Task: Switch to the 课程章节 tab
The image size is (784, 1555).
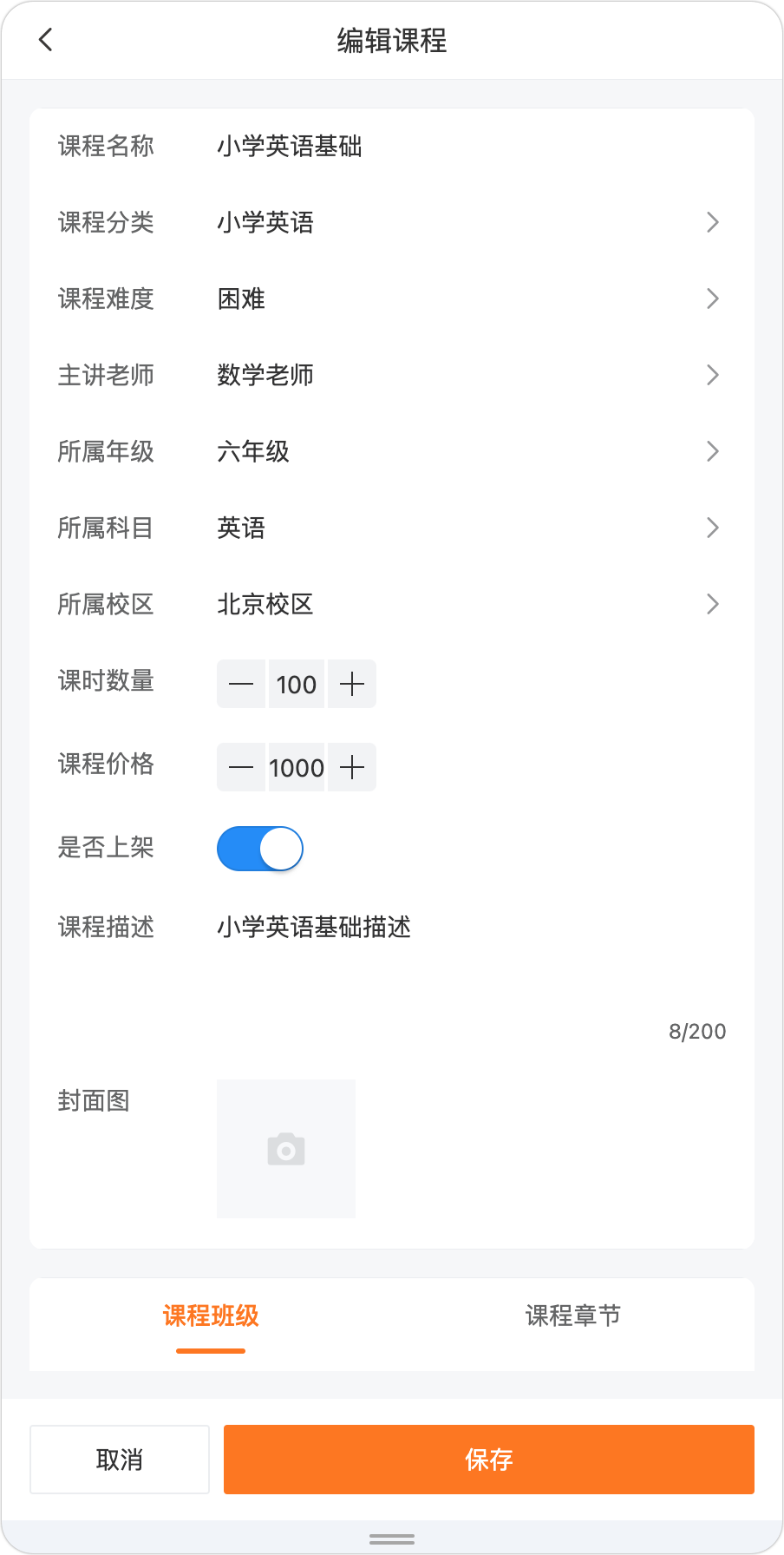Action: tap(573, 1316)
